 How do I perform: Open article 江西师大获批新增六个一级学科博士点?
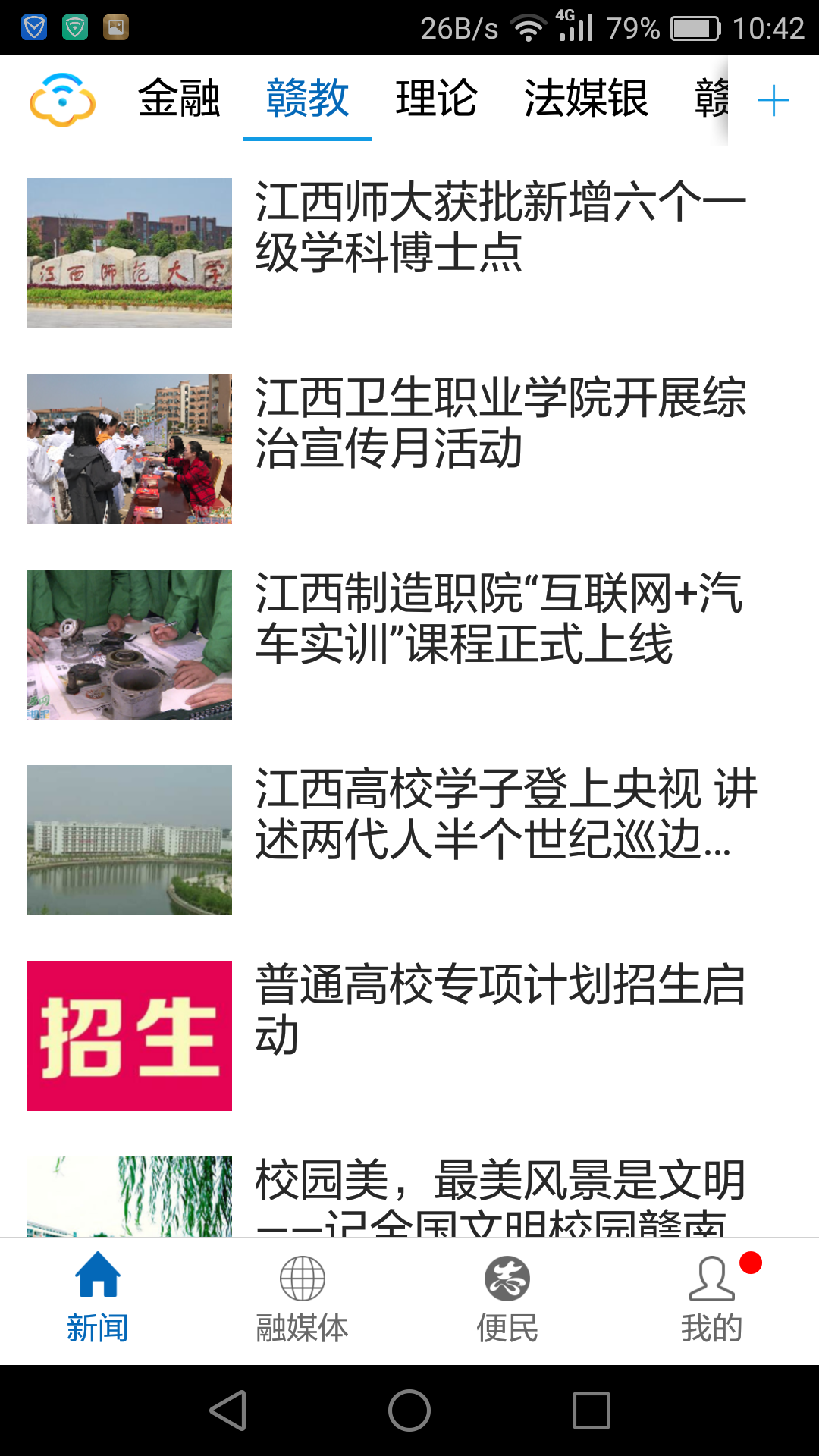point(500,227)
